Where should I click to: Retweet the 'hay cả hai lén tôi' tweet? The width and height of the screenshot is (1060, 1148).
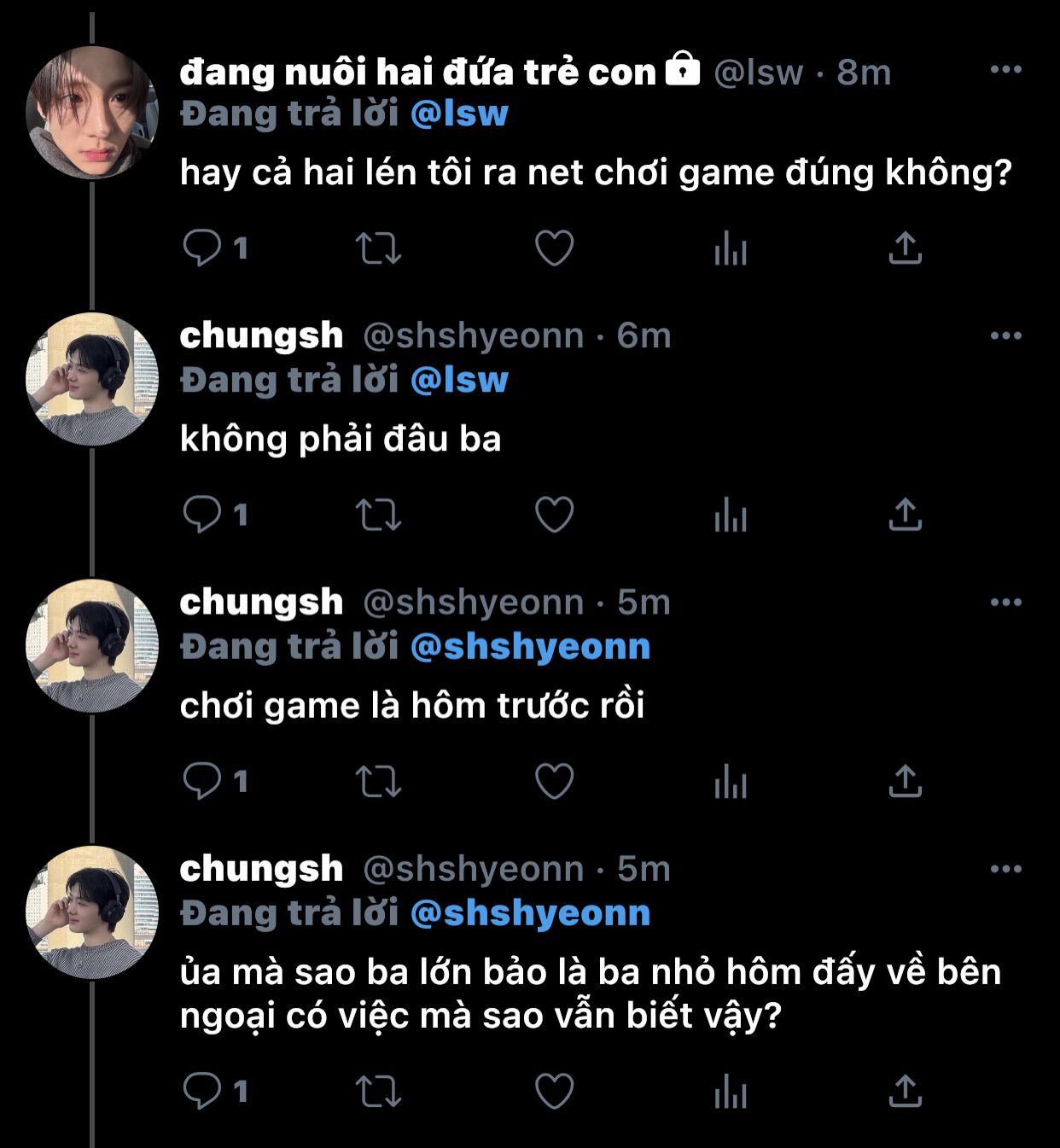click(x=378, y=248)
